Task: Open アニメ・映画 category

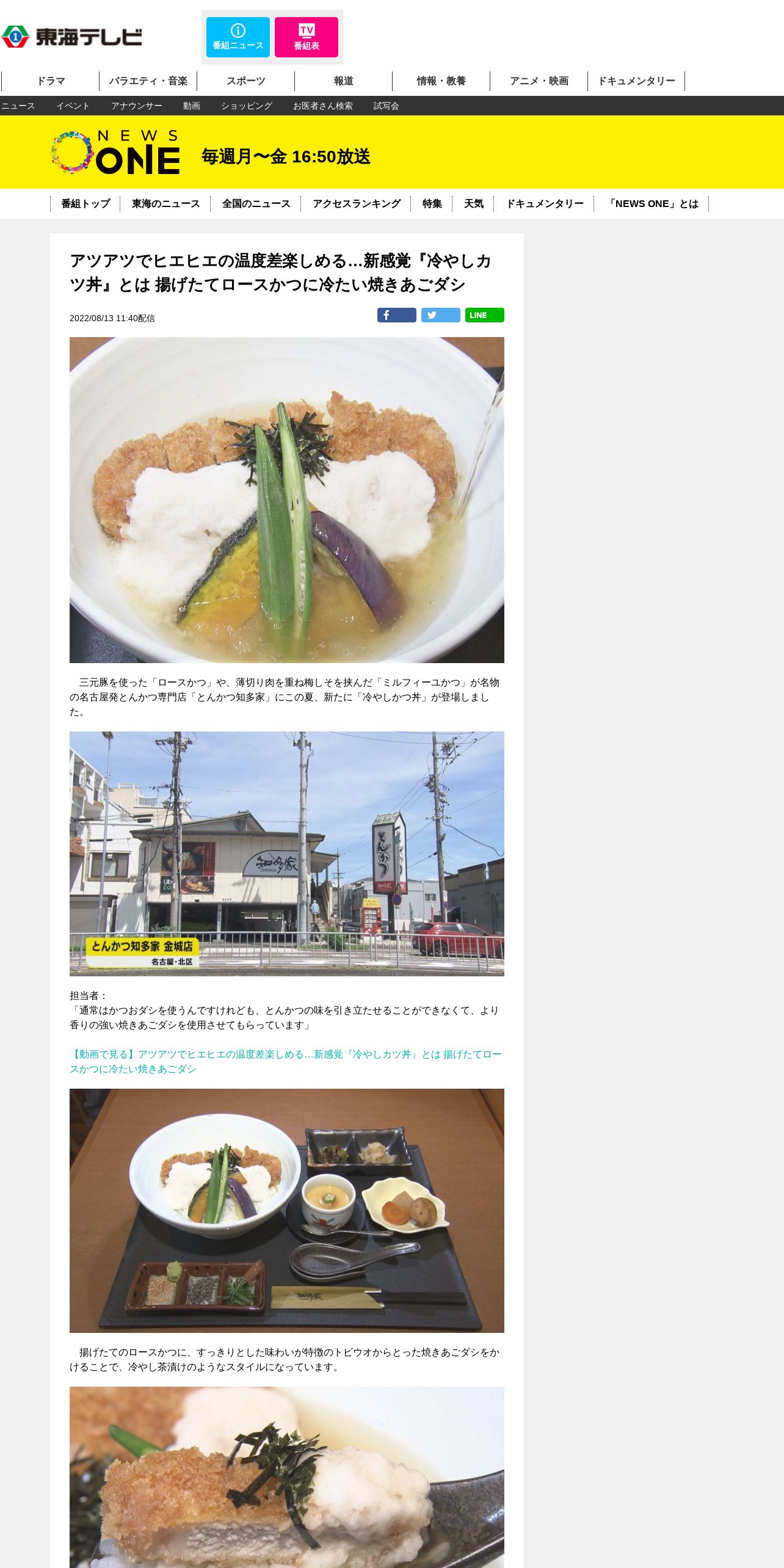Action: click(x=539, y=81)
